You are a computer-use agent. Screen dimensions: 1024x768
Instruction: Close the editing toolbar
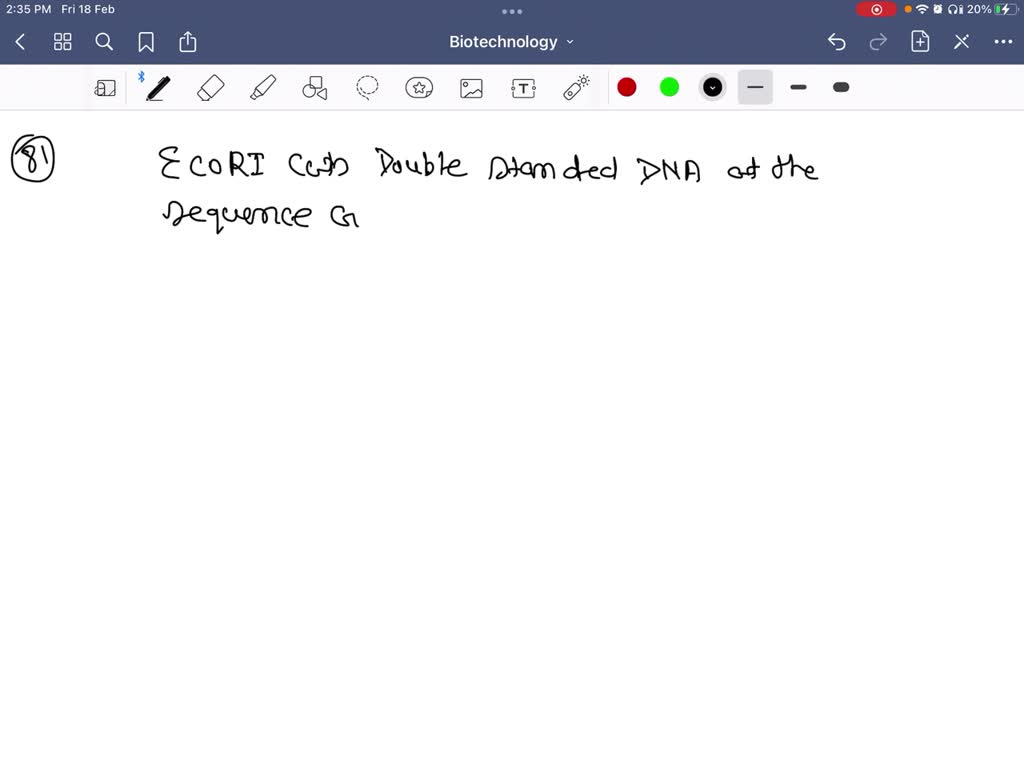coord(961,42)
